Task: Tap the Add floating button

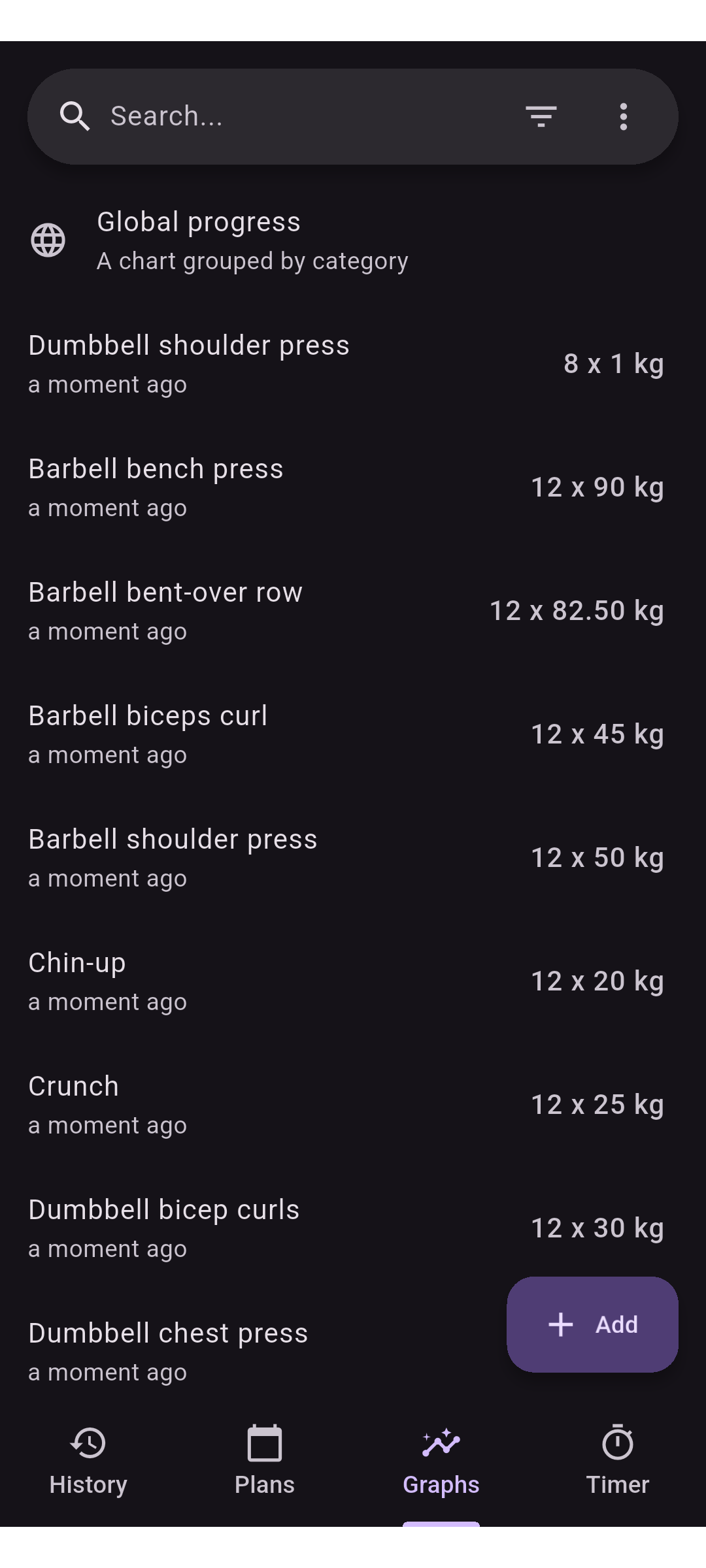Action: tap(592, 1324)
